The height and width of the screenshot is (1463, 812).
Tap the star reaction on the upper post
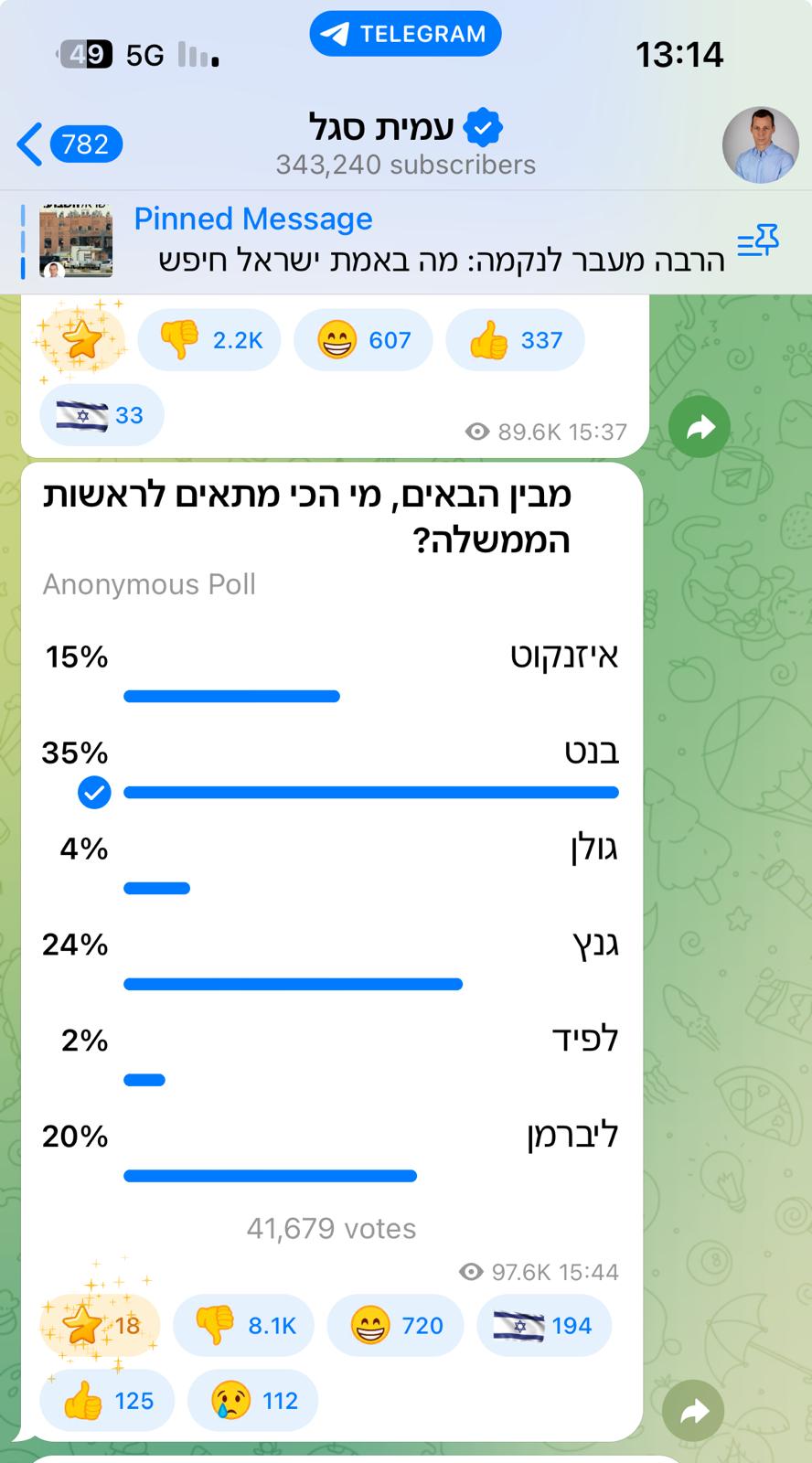(81, 340)
